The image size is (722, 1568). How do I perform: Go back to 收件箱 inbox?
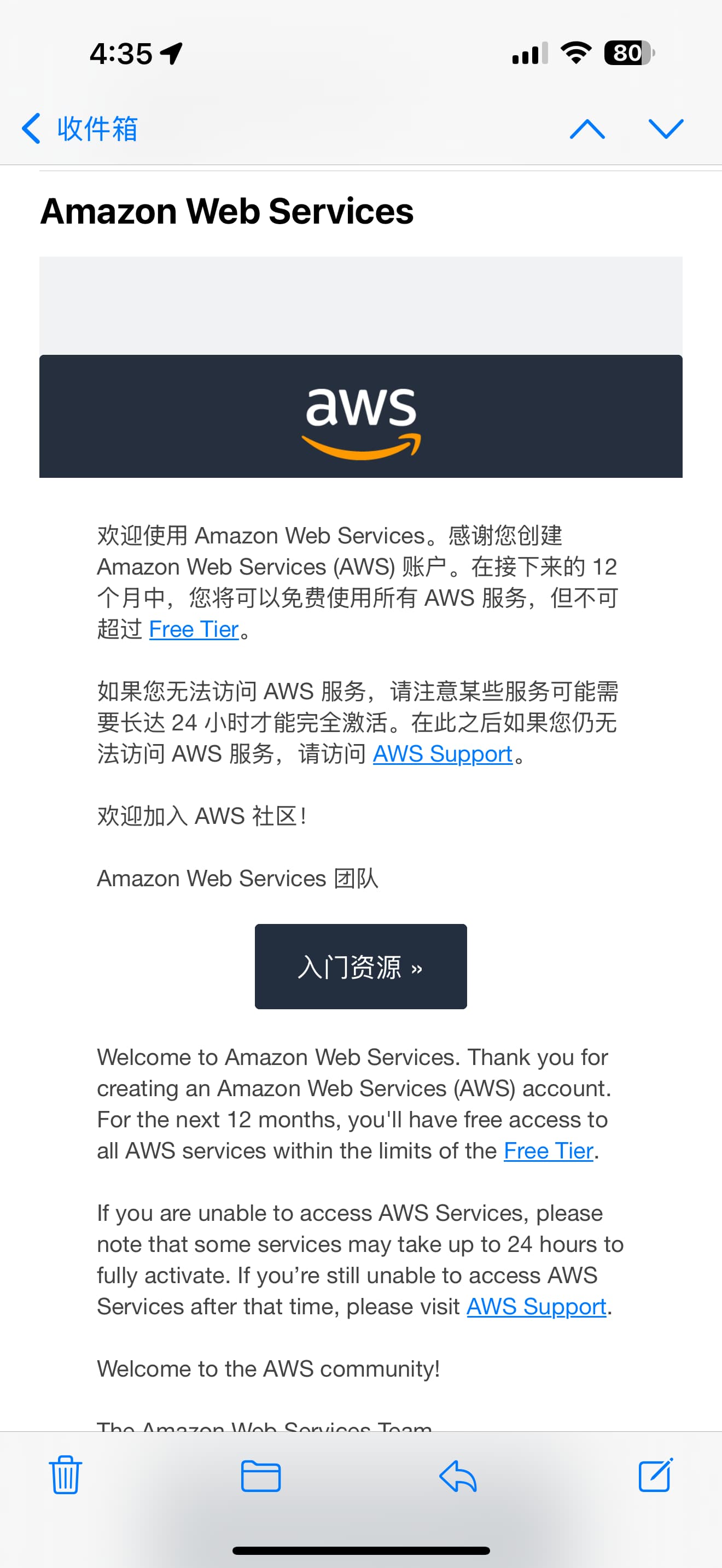(x=80, y=128)
